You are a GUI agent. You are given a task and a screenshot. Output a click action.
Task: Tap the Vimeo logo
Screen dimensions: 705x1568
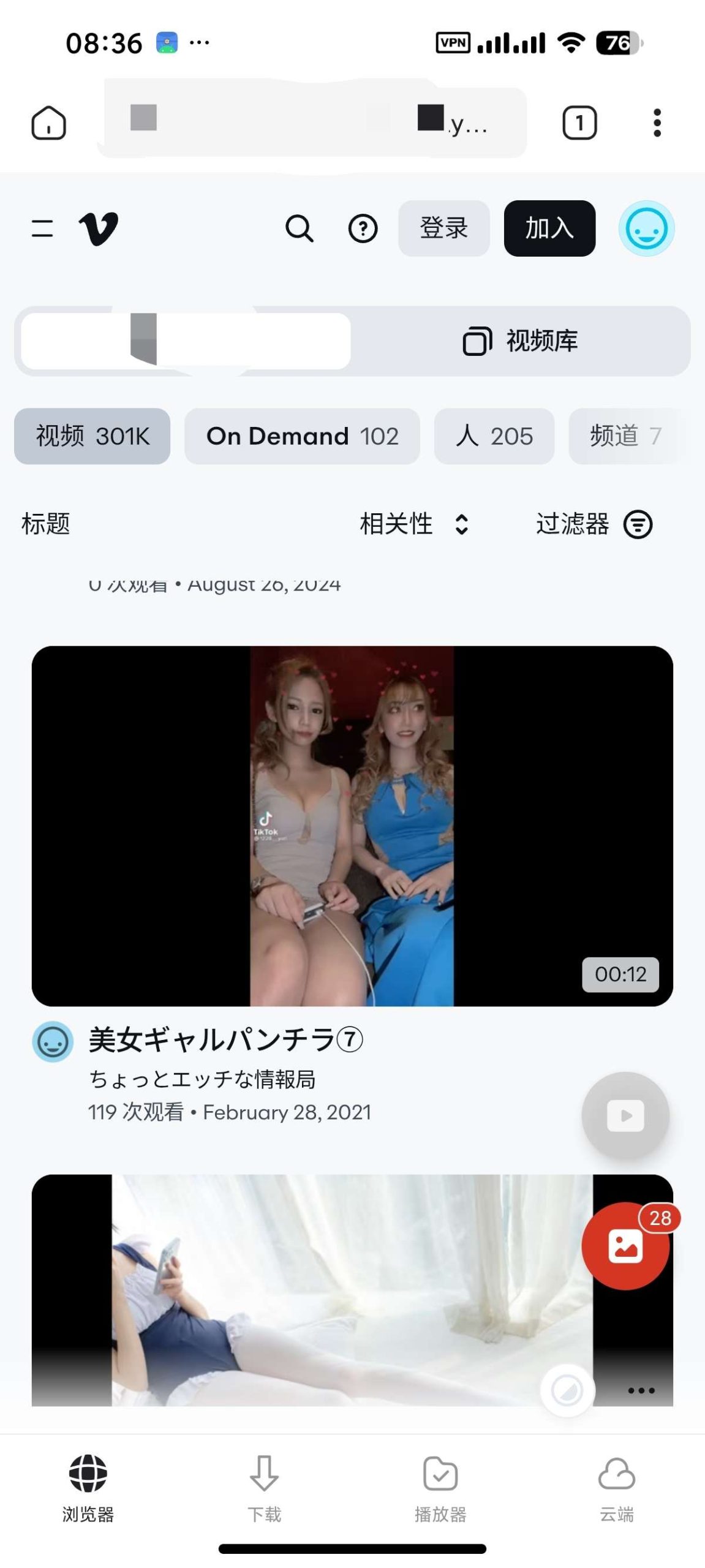pos(98,228)
